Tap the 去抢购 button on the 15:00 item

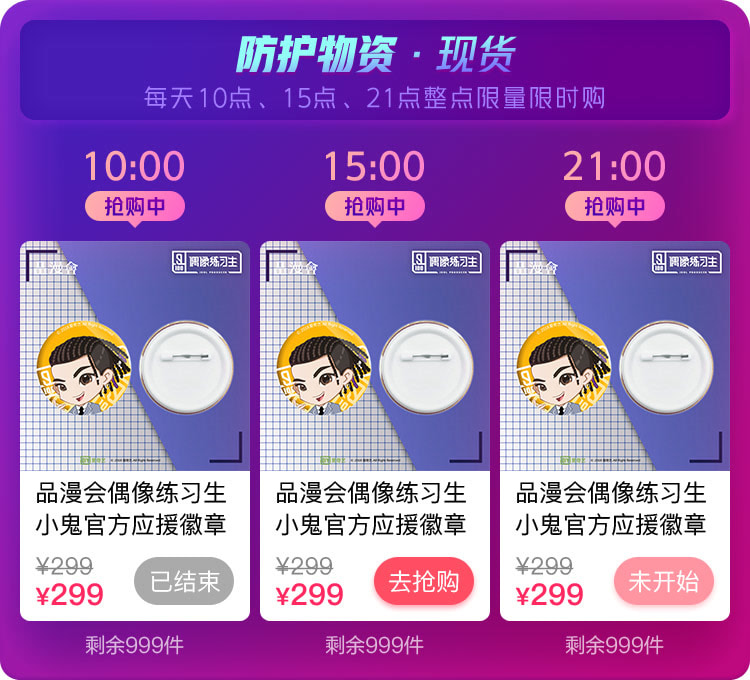coord(423,581)
